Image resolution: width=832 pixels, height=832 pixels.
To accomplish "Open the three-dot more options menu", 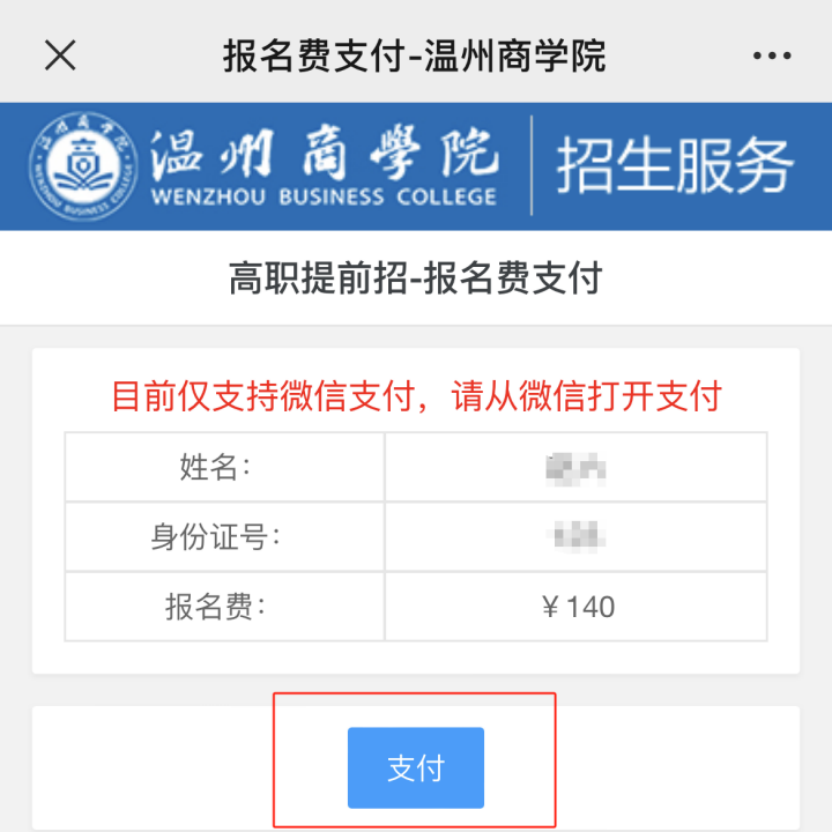I will pos(771,56).
